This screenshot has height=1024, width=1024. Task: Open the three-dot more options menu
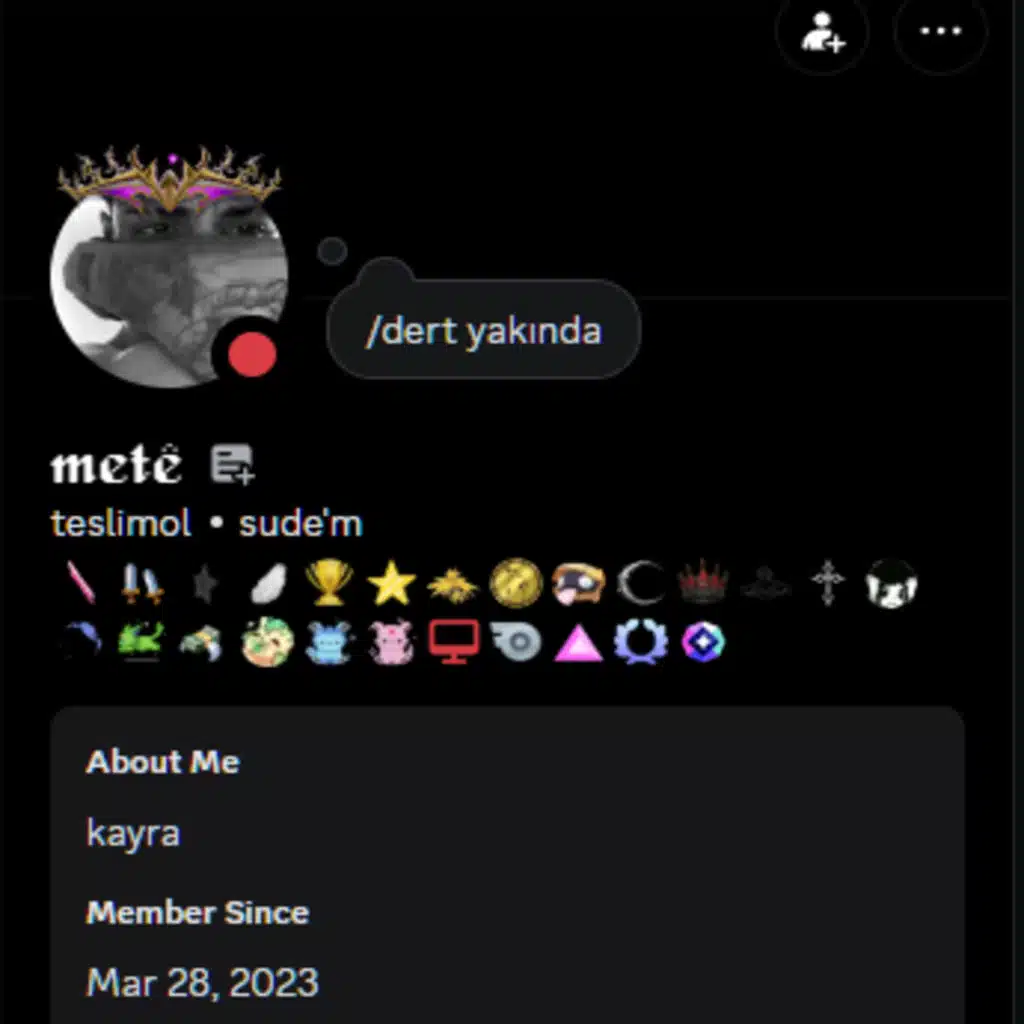940,31
